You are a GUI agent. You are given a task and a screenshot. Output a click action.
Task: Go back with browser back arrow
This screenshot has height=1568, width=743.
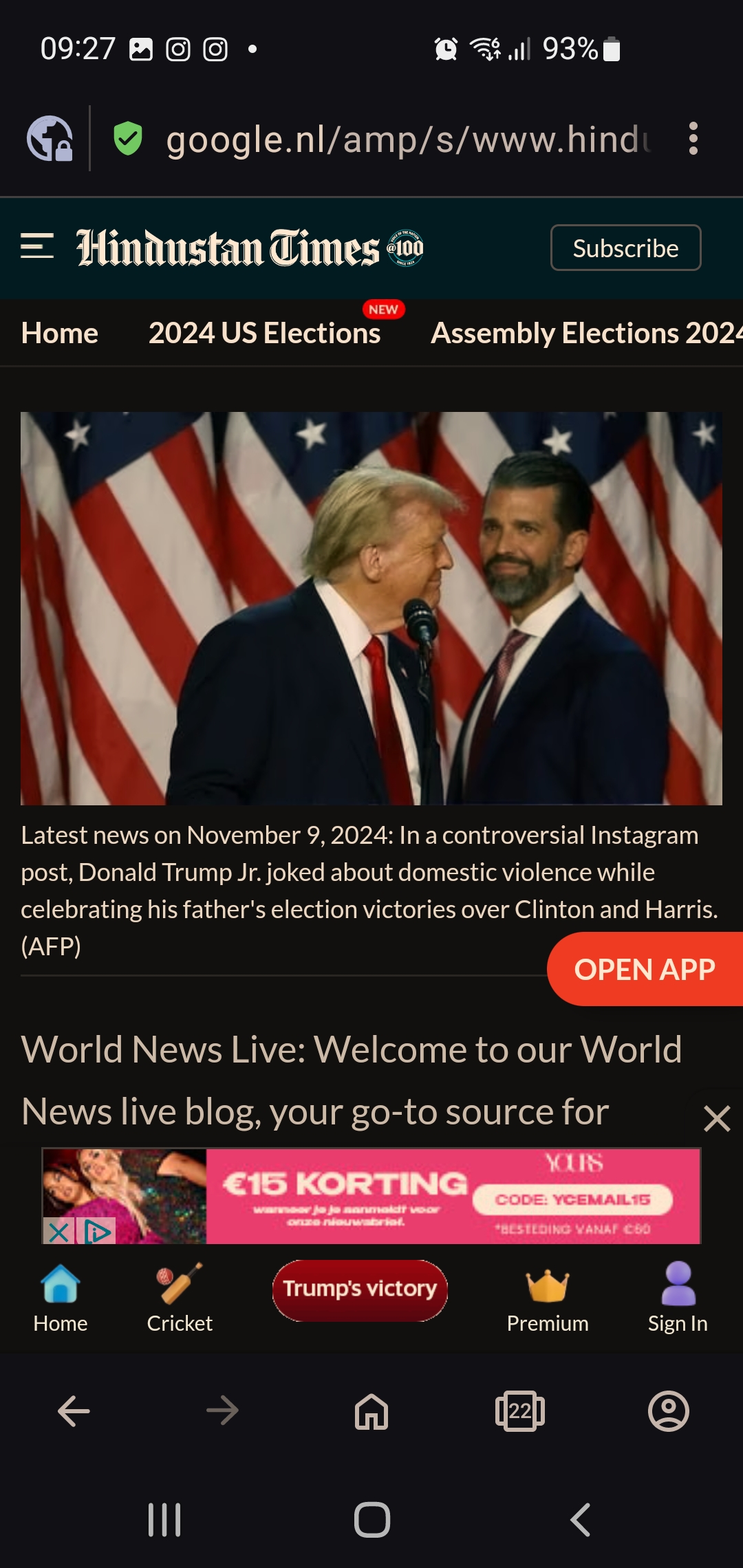tap(74, 1411)
